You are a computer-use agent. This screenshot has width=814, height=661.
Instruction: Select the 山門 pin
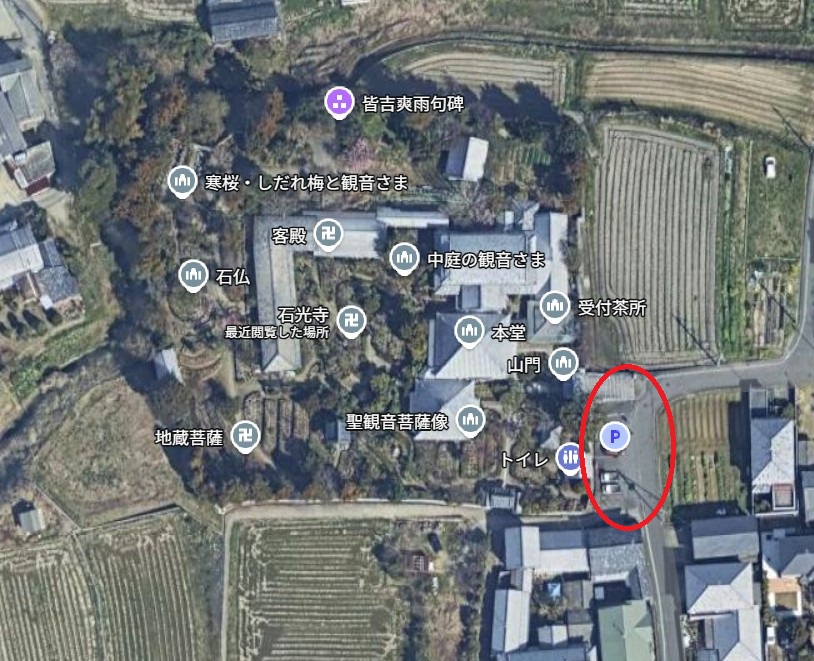pos(564,362)
